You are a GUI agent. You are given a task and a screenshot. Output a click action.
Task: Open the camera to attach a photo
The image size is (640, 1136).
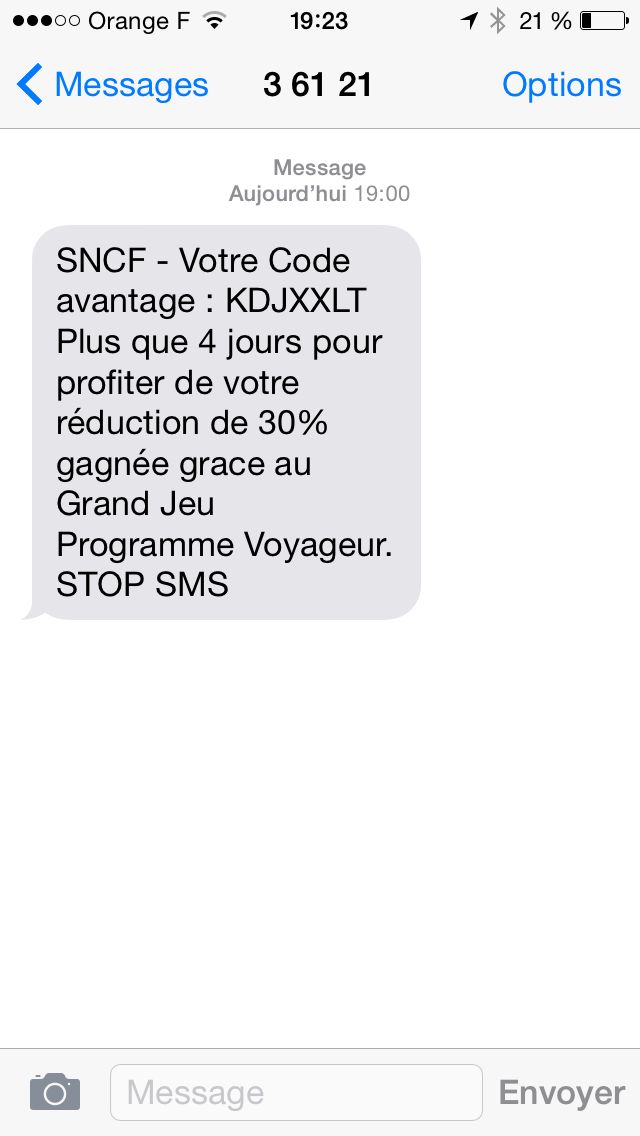[x=54, y=1092]
